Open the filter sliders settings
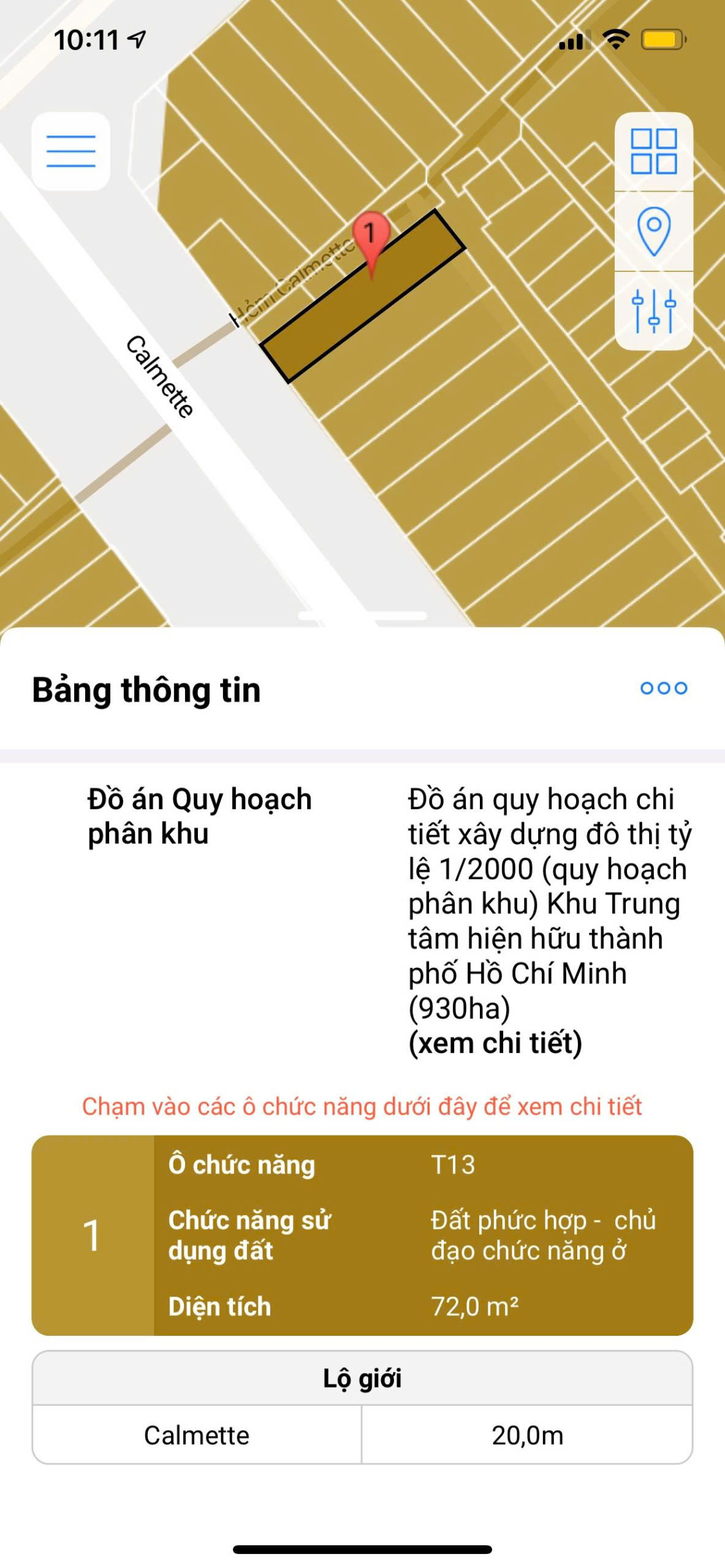The height and width of the screenshot is (1568, 725). tap(654, 311)
